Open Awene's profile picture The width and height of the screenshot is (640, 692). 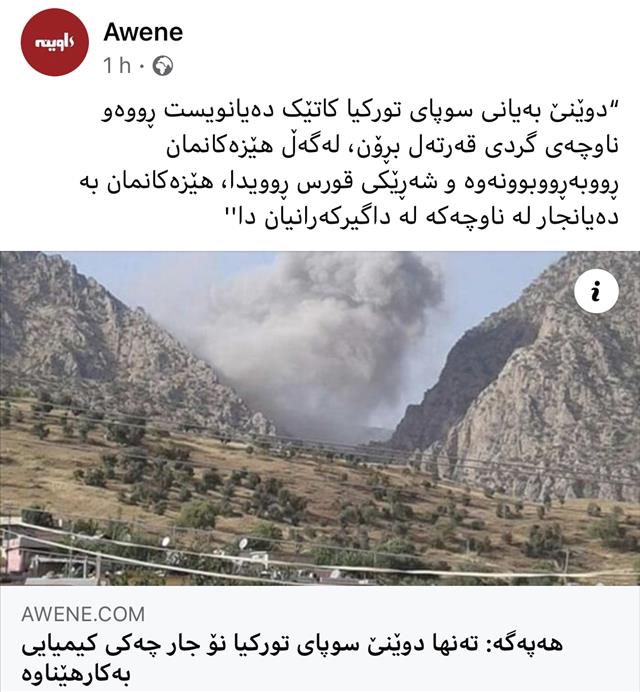click(55, 43)
